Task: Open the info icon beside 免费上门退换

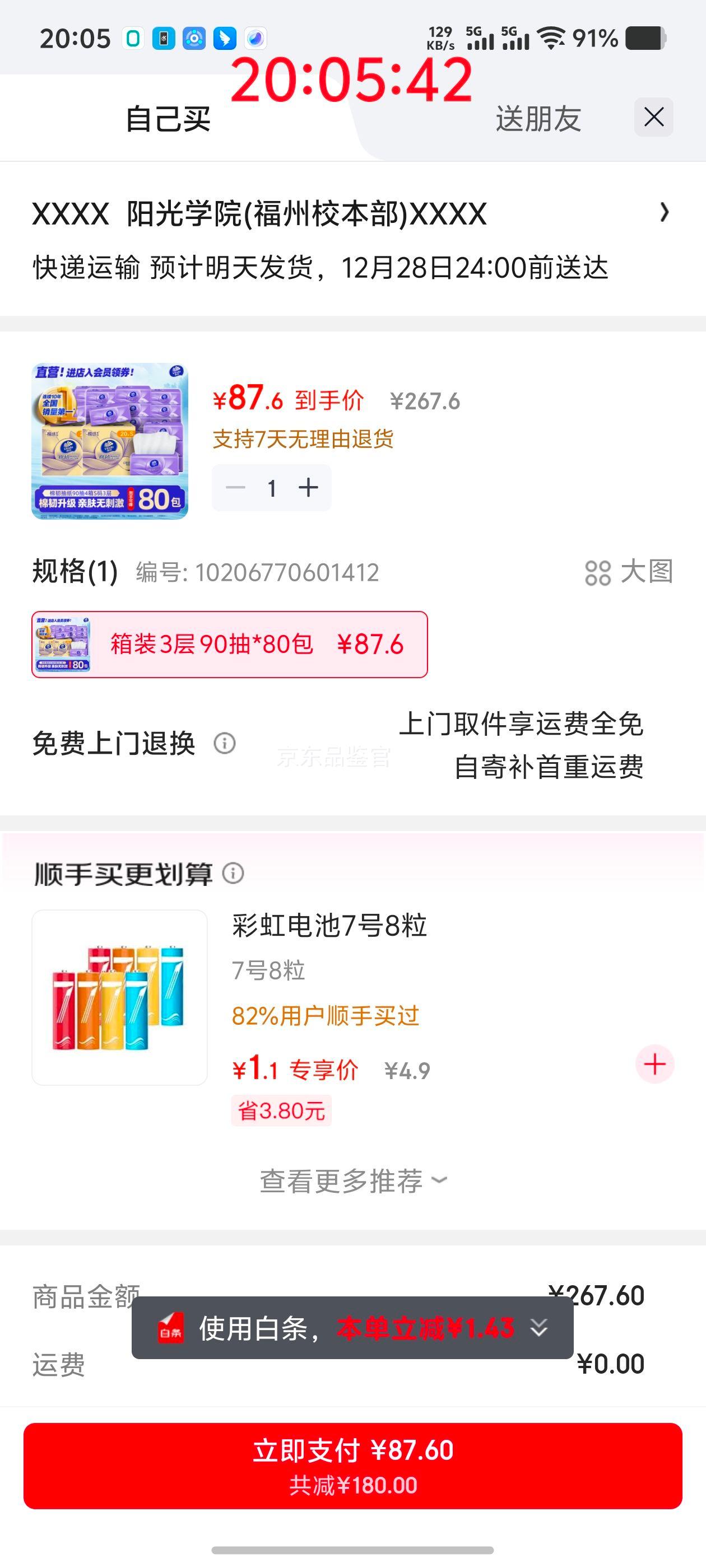Action: coord(224,744)
